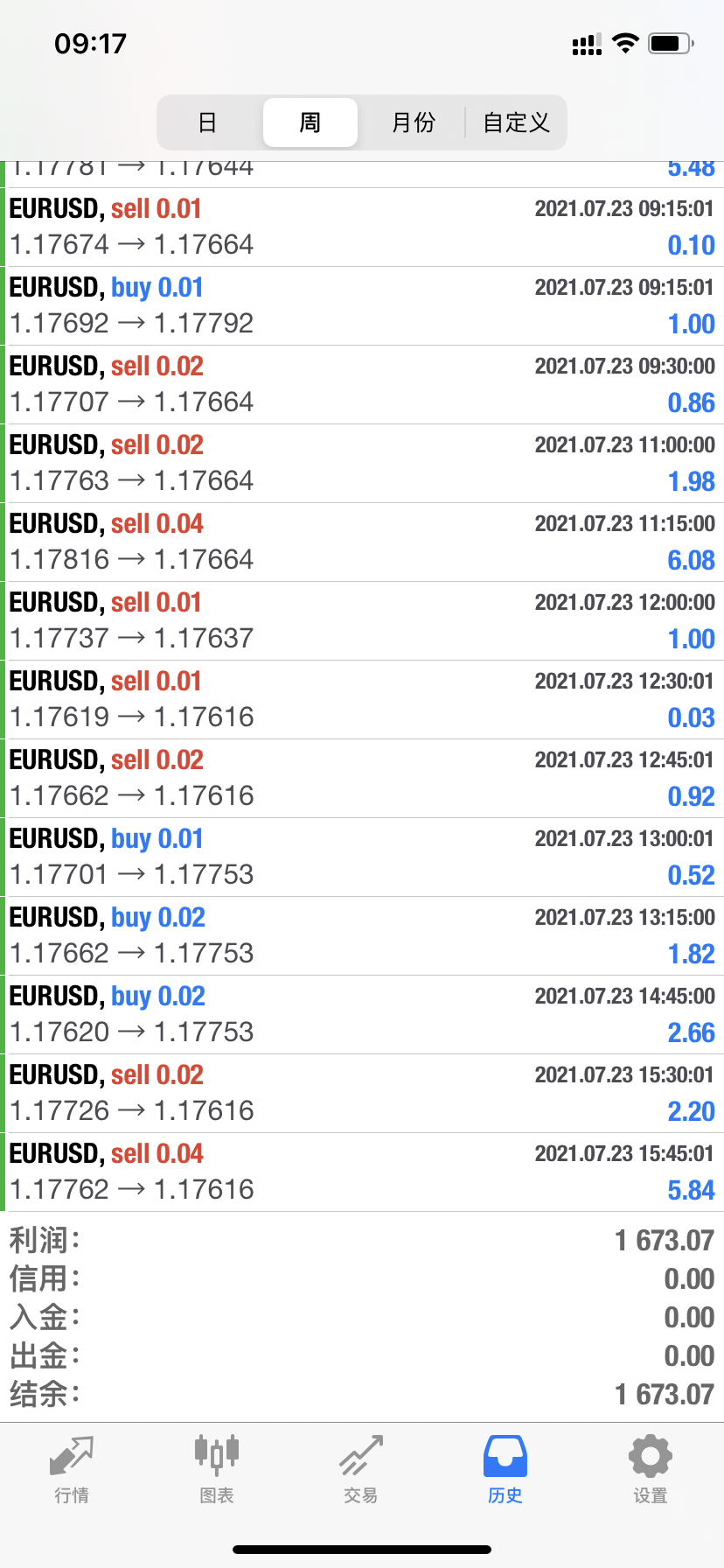Viewport: 724px width, 1568px height.
Task: Open the buy 0.02 trade at 14:45:00
Action: point(362,1015)
